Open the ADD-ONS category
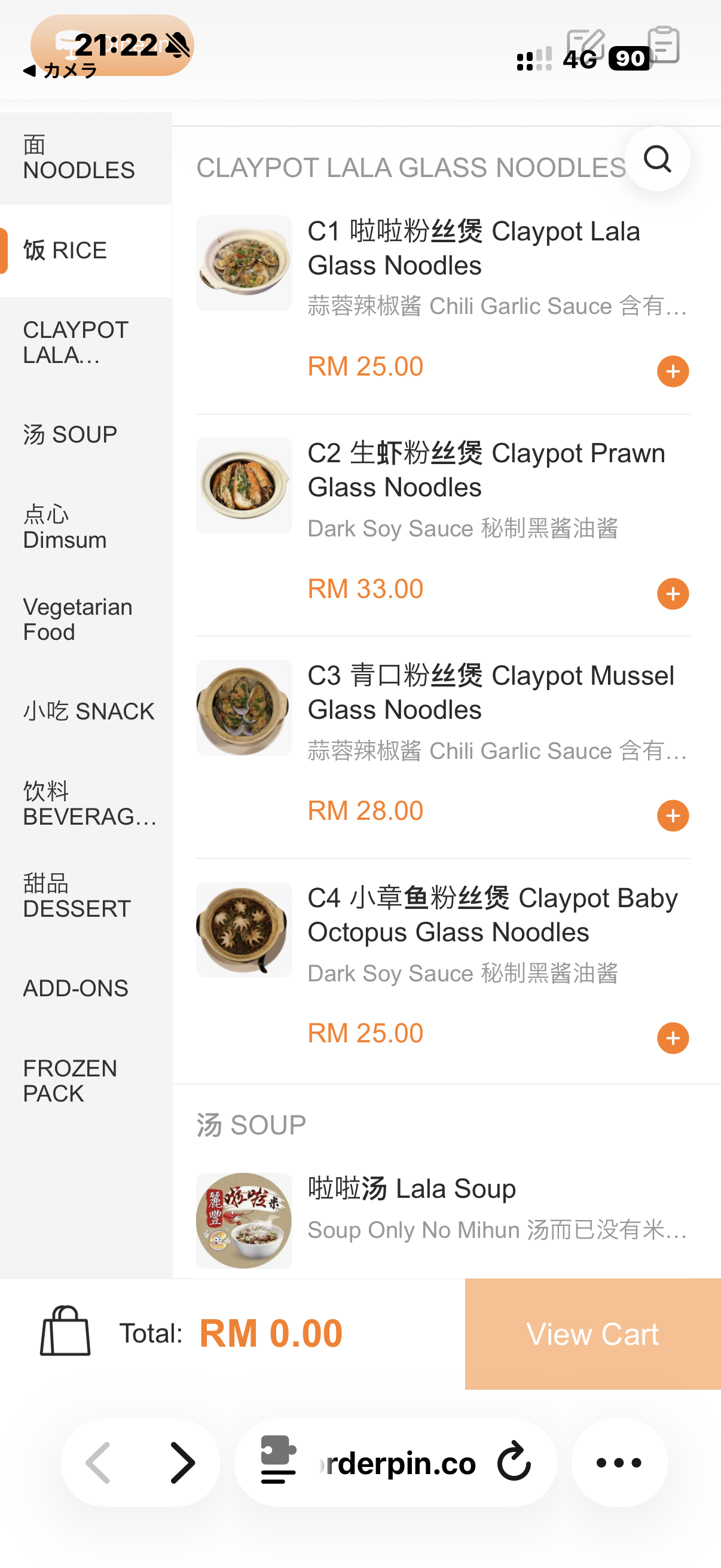The width and height of the screenshot is (721, 1568). coord(85,989)
